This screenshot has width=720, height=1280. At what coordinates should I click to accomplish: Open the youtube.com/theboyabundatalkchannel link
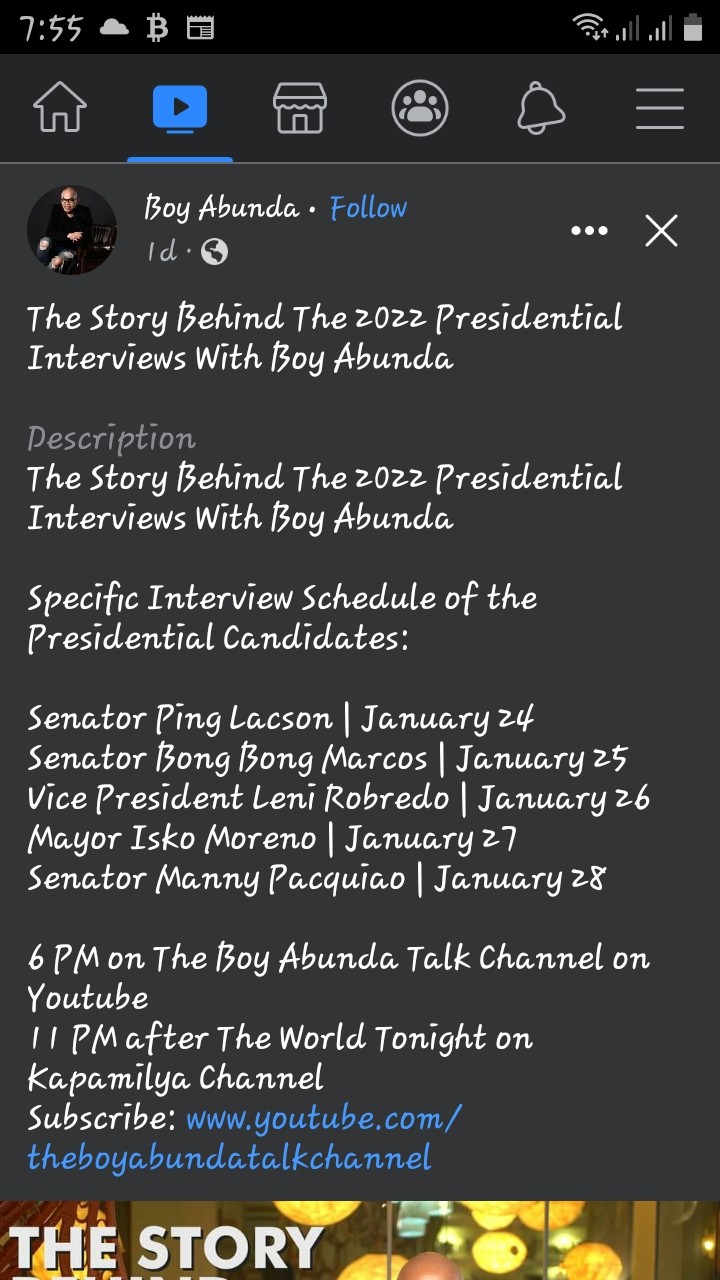[244, 1137]
